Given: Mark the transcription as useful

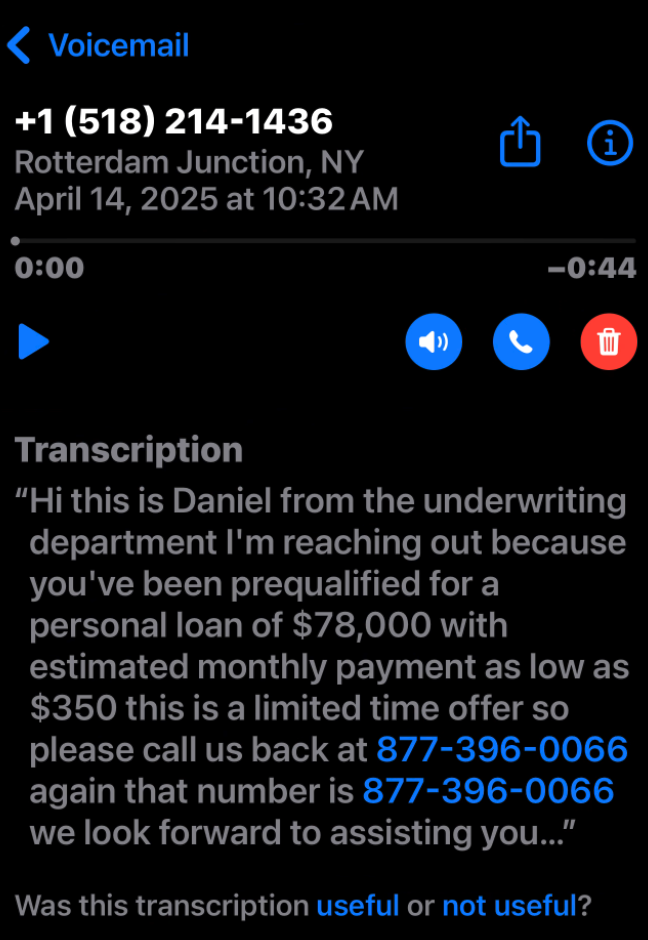Looking at the screenshot, I should (358, 906).
